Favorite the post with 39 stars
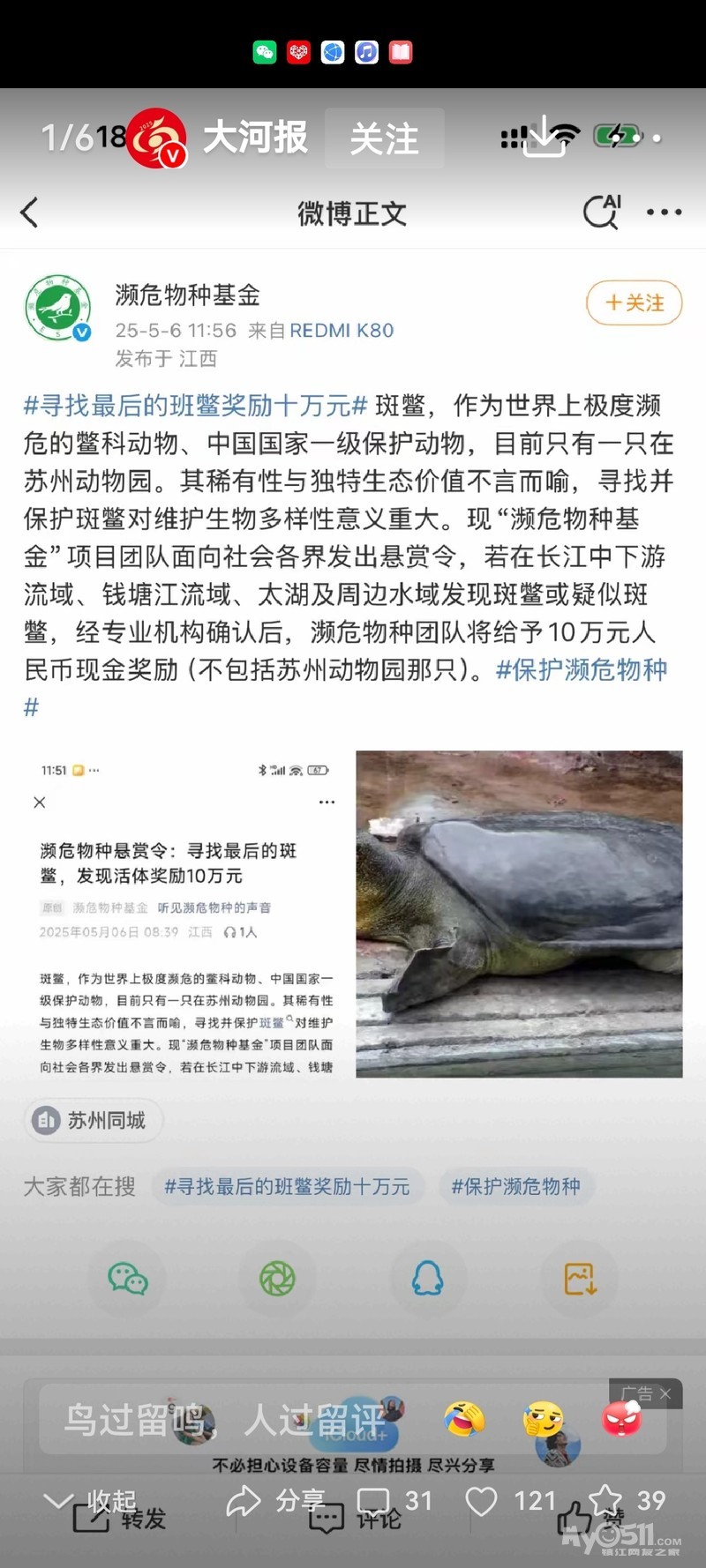This screenshot has width=706, height=1568. 627,1500
